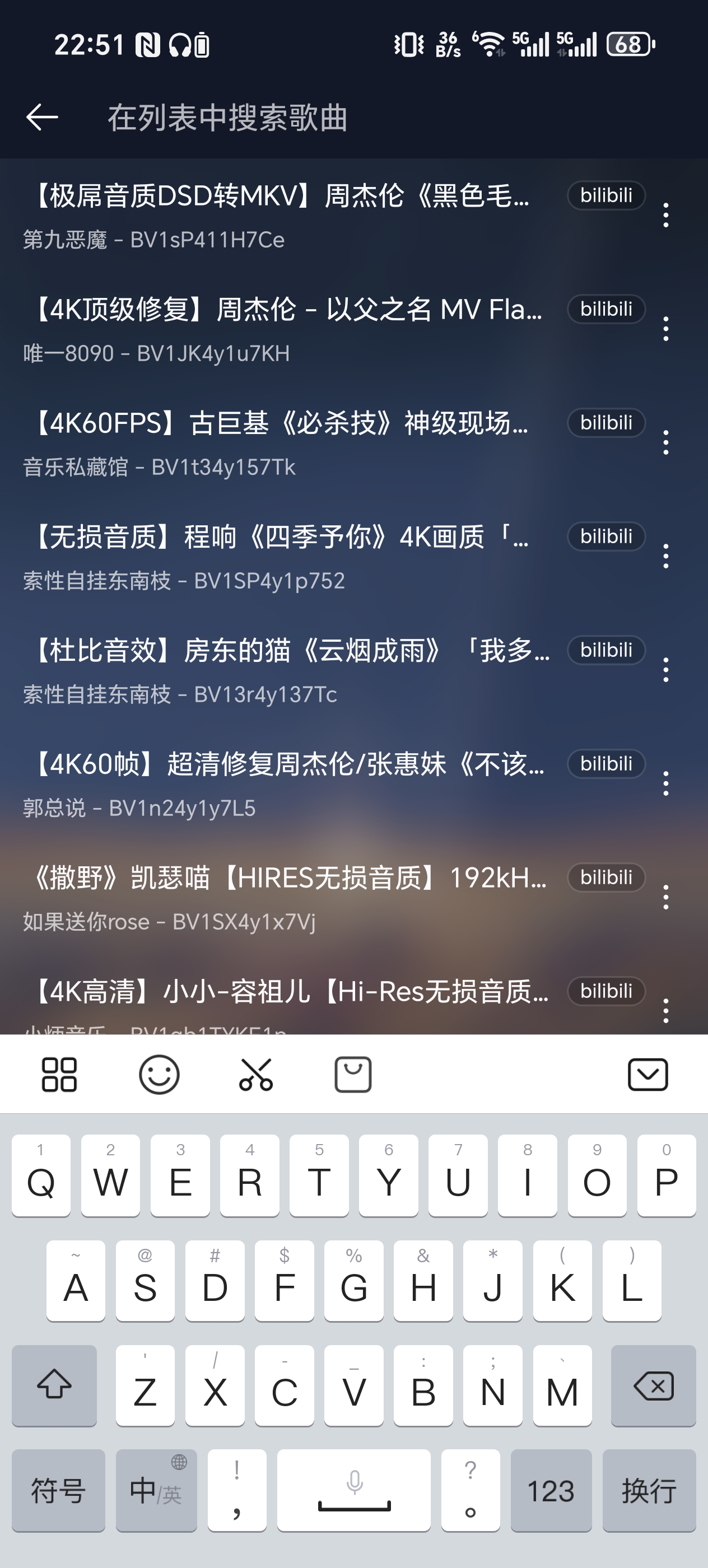Open the 符号 symbols panel
The image size is (708, 1568).
[x=58, y=1491]
